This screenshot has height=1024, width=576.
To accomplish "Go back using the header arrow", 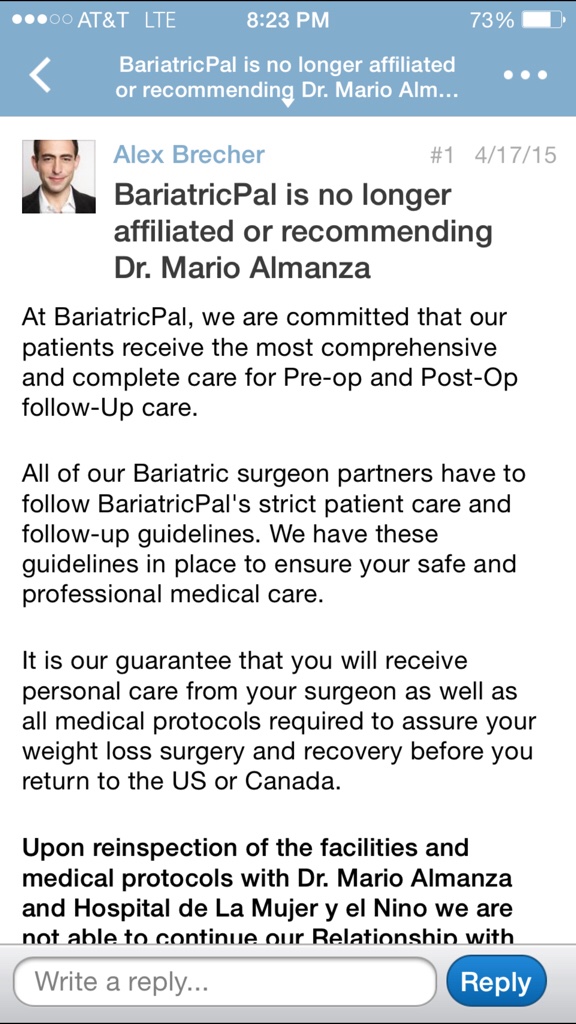I will (39, 74).
